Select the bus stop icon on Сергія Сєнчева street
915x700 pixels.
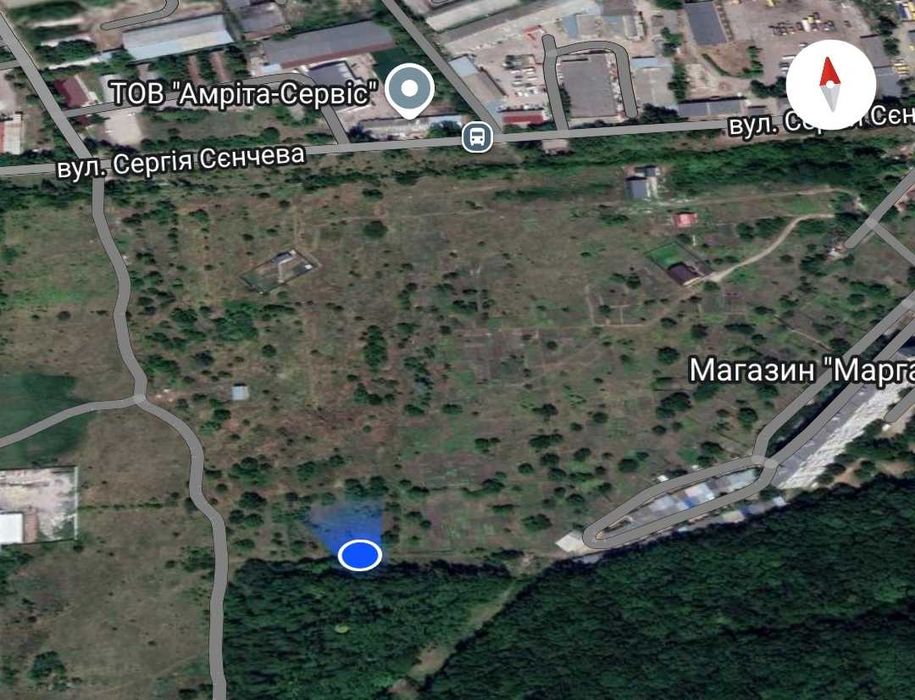[478, 137]
